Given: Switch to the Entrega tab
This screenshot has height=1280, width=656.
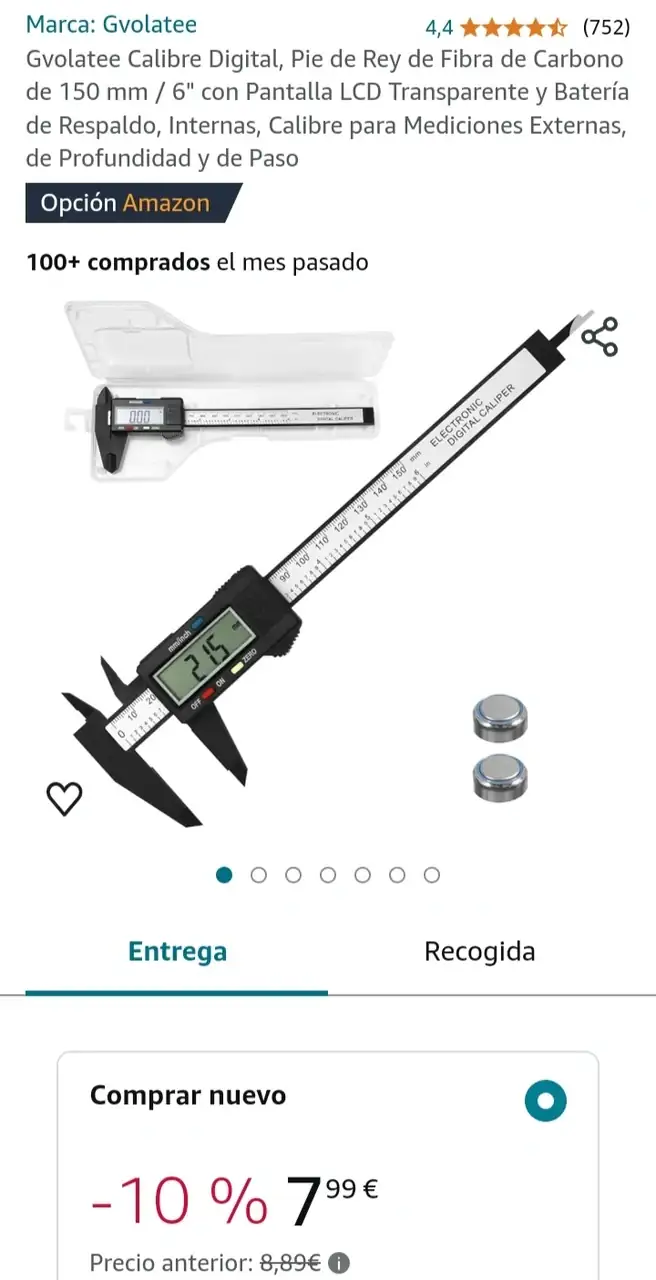Looking at the screenshot, I should [x=177, y=952].
